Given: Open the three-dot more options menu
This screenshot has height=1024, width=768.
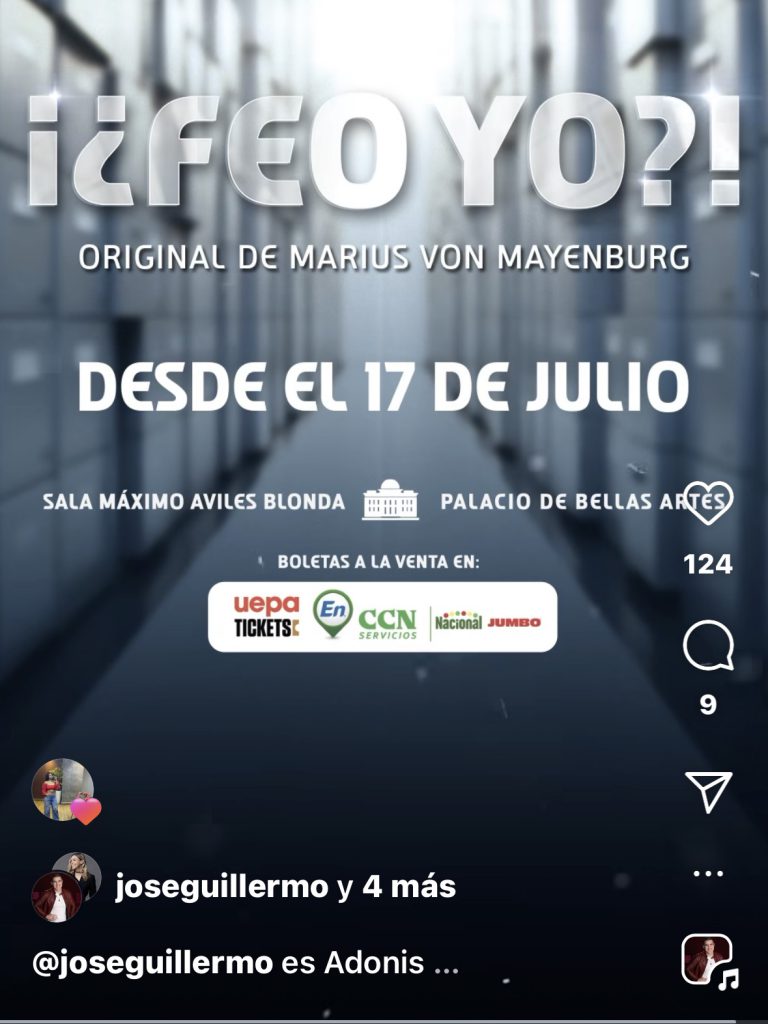Looking at the screenshot, I should point(708,874).
